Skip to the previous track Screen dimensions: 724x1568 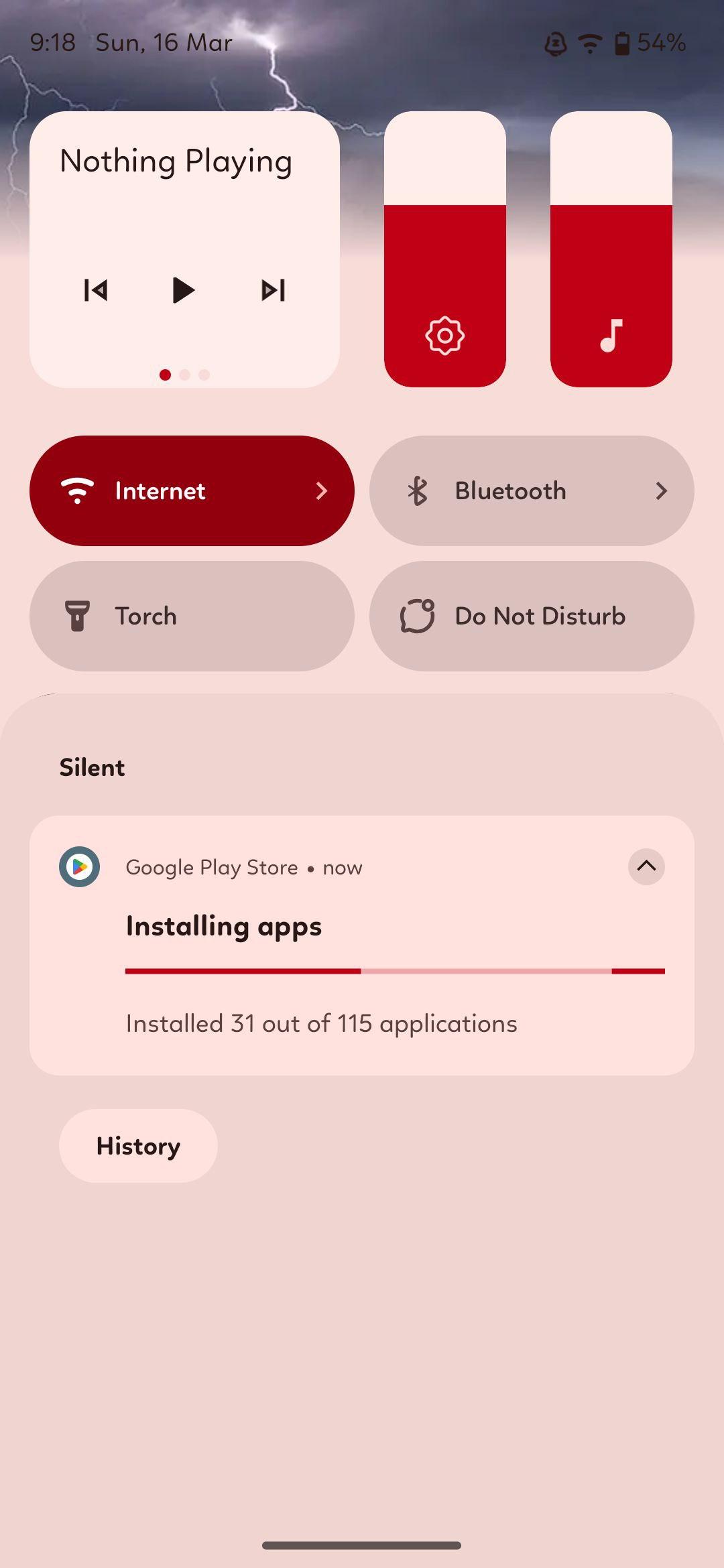coord(96,290)
